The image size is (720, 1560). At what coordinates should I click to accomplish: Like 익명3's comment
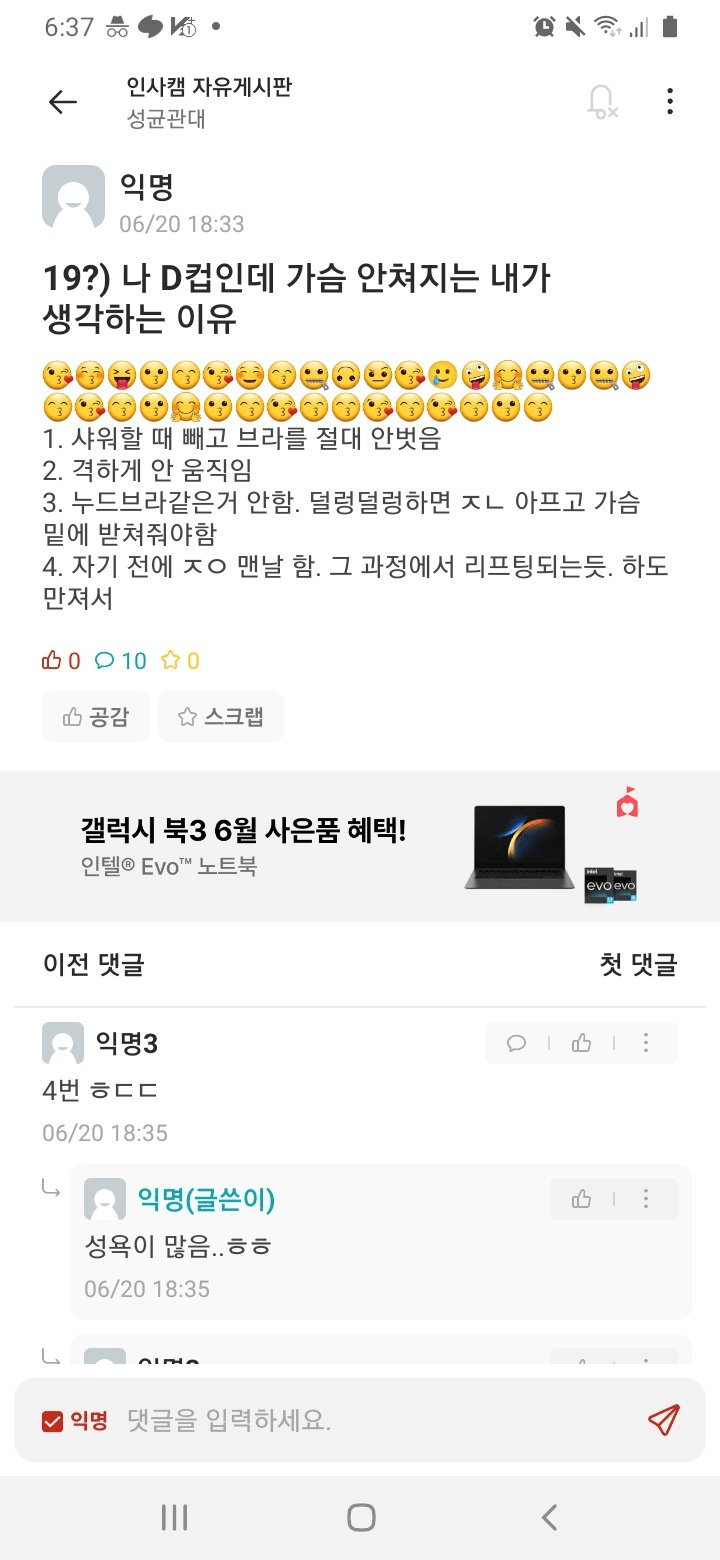[x=581, y=1043]
